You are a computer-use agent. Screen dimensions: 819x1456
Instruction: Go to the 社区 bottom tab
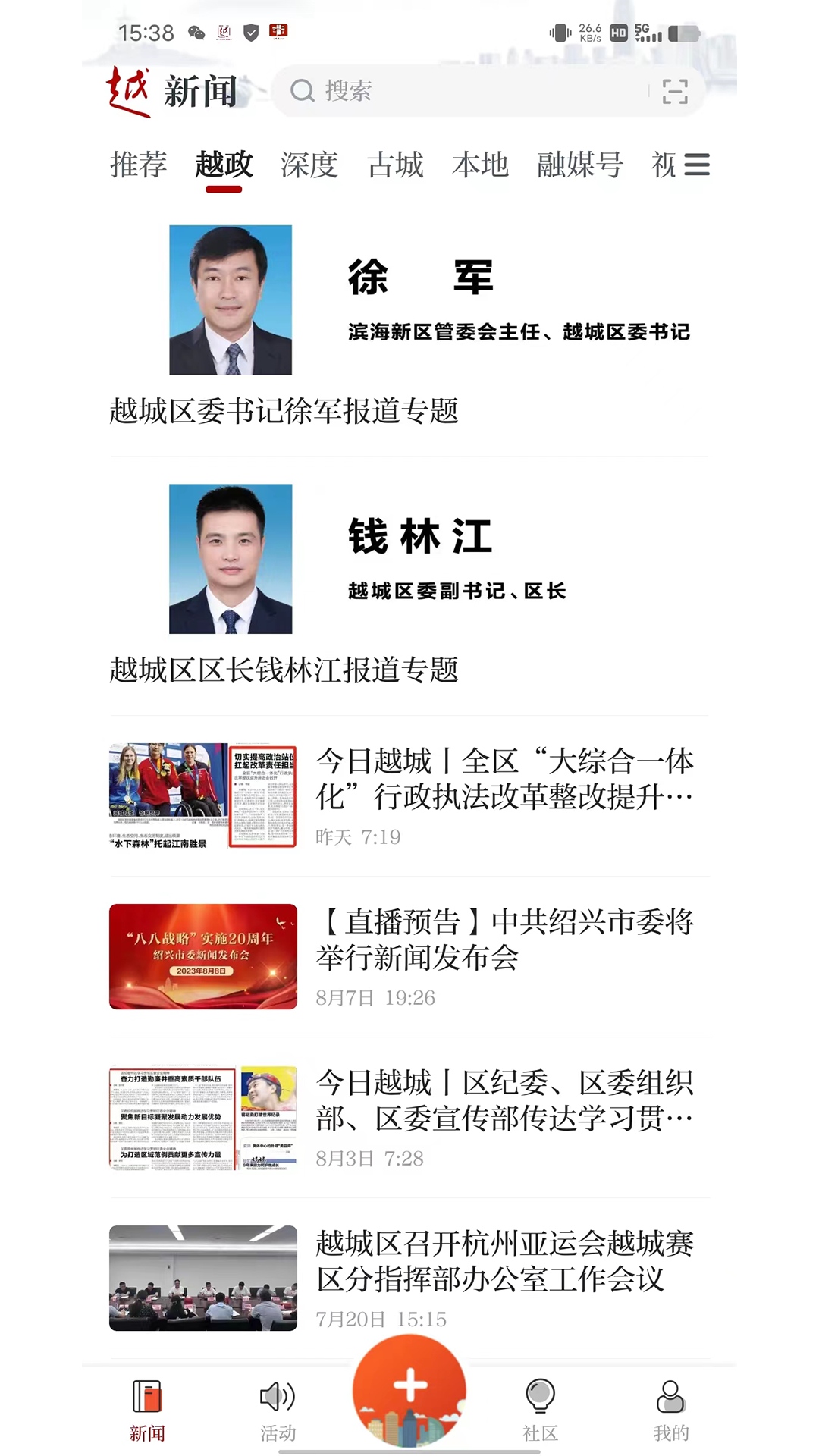pos(540,1410)
